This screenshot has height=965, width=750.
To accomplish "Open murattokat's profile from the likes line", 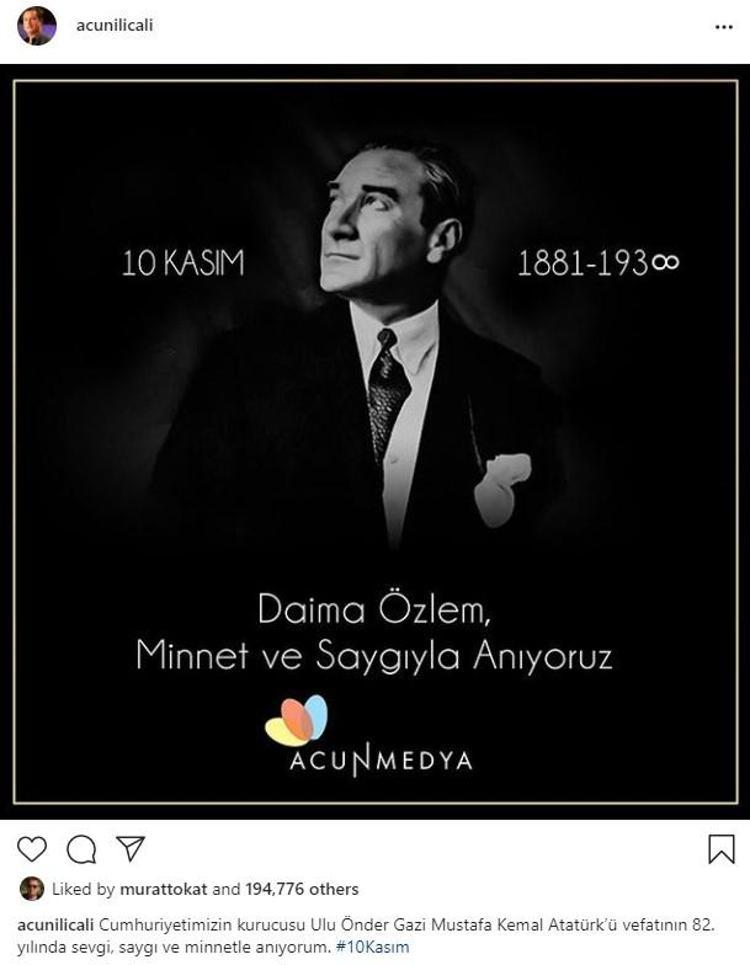I will click(164, 889).
